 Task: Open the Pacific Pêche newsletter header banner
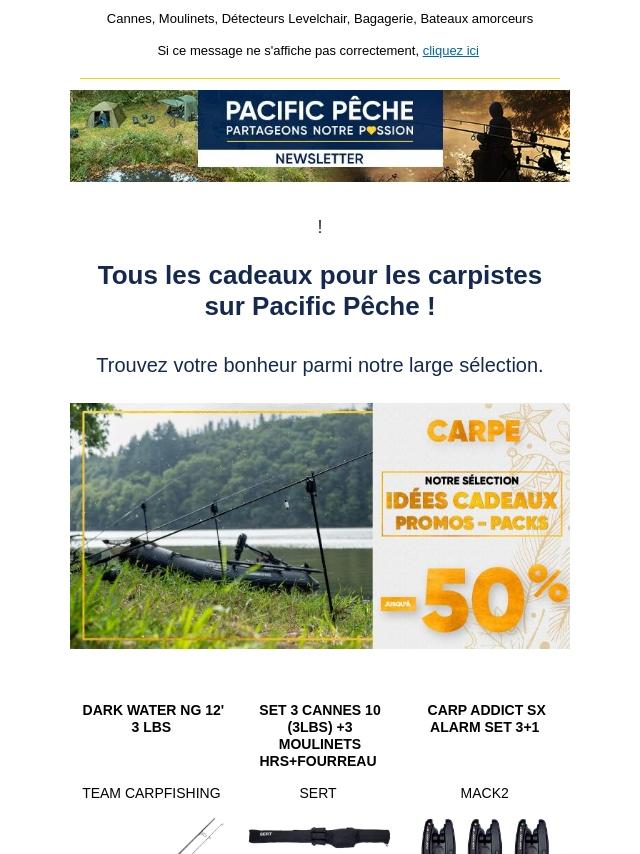point(320,136)
